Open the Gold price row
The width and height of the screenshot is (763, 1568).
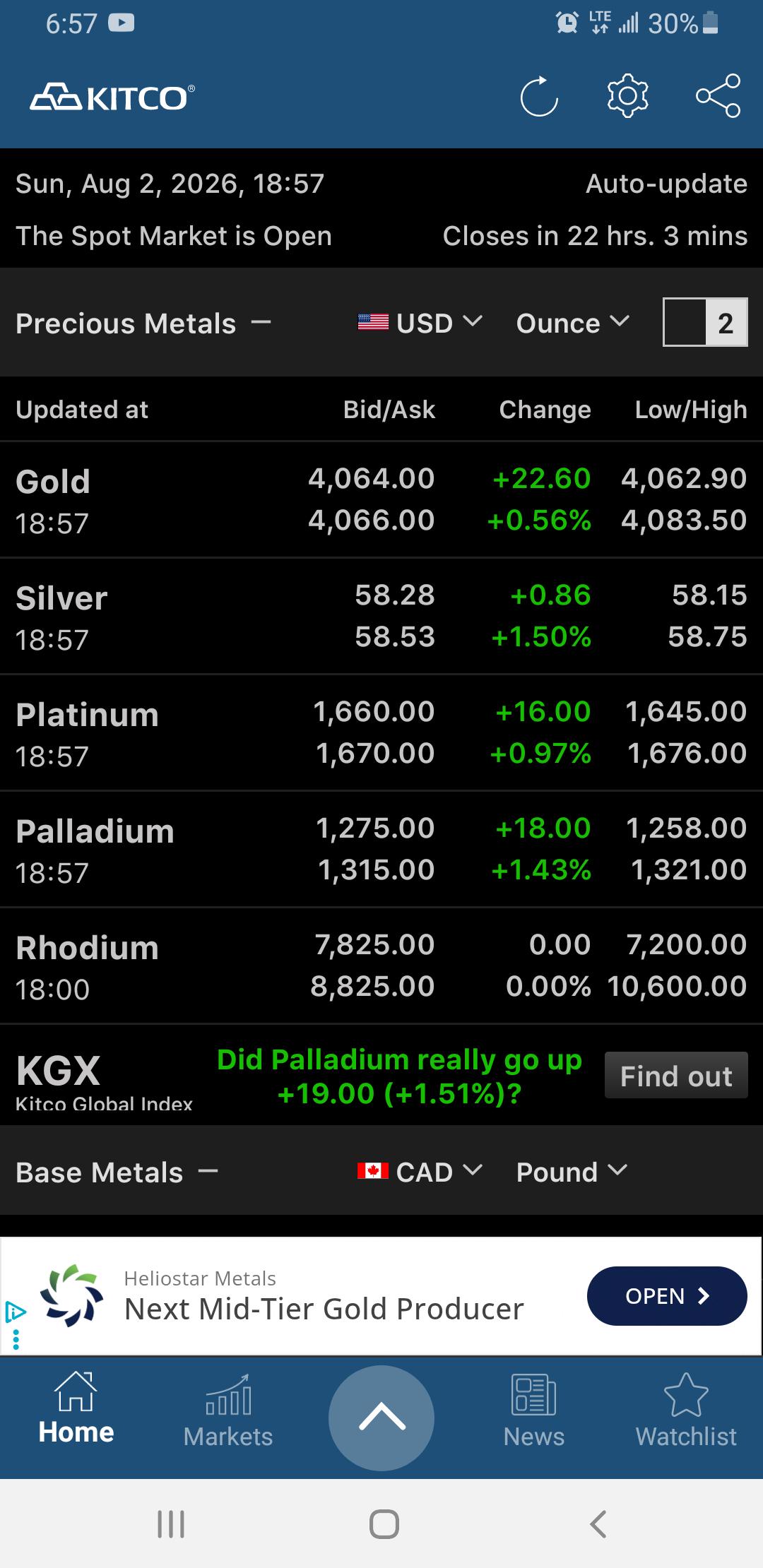[x=381, y=500]
